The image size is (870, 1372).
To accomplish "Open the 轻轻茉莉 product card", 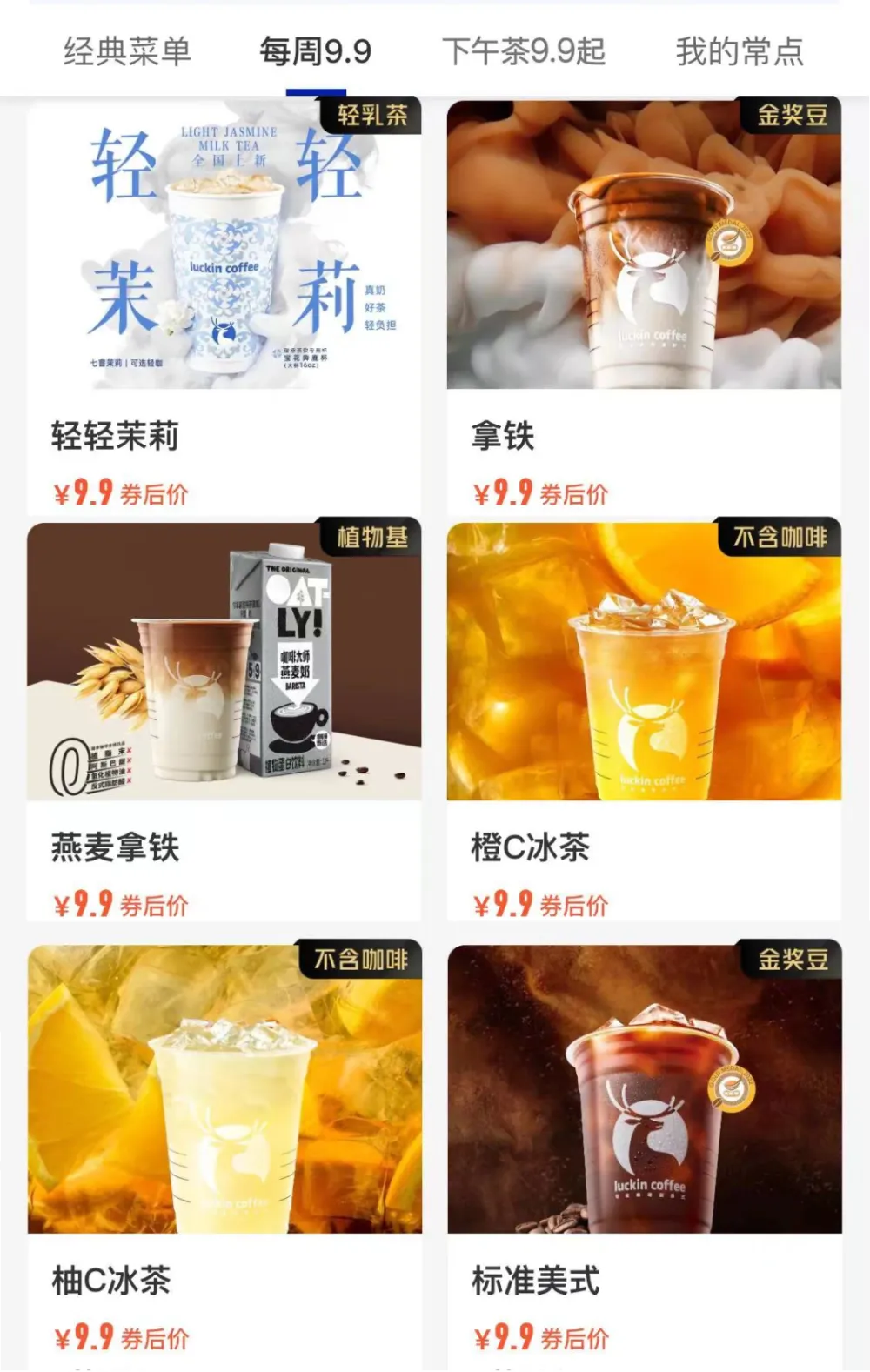I will [x=224, y=305].
